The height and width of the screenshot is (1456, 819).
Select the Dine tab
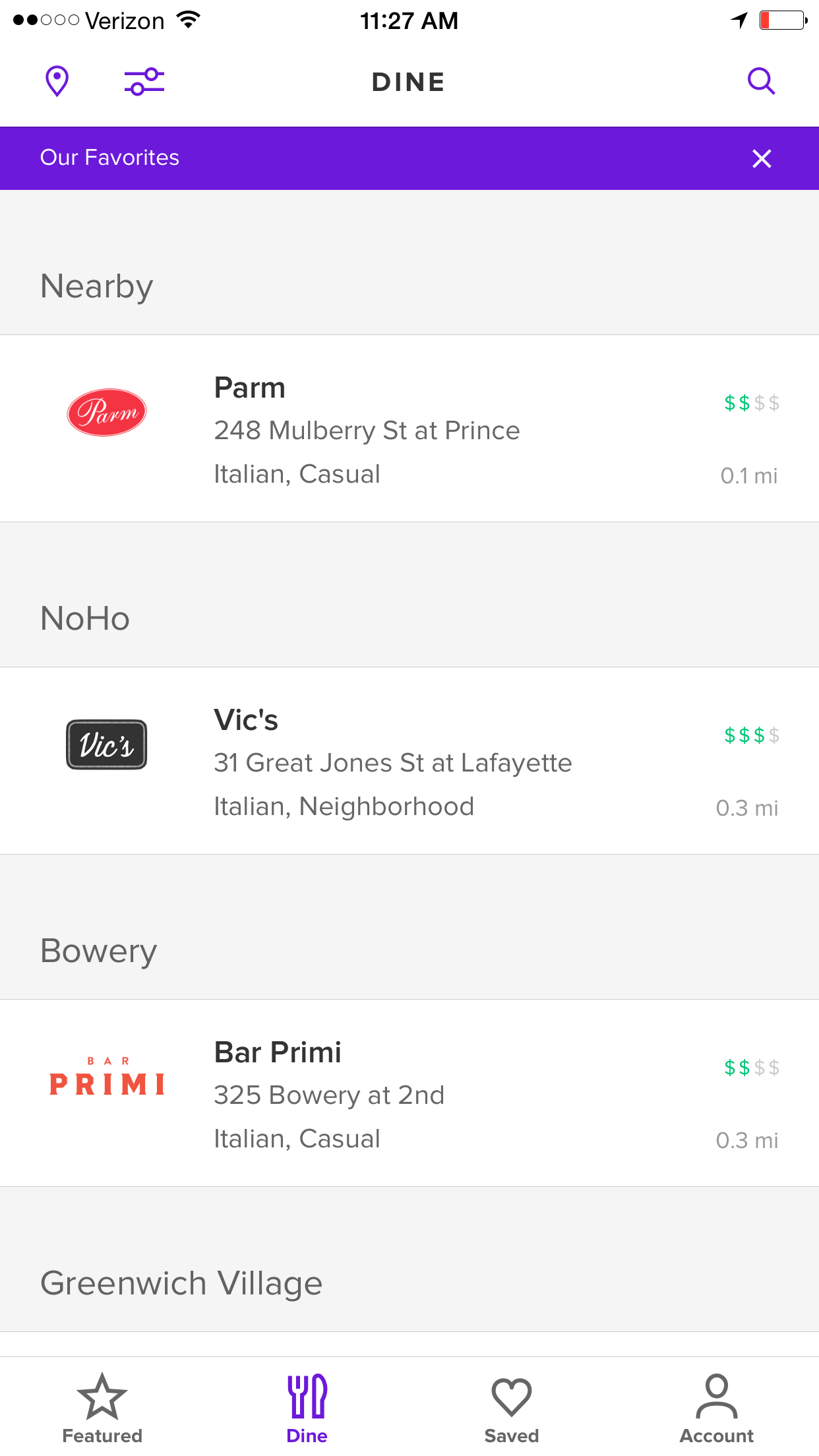[x=307, y=1408]
